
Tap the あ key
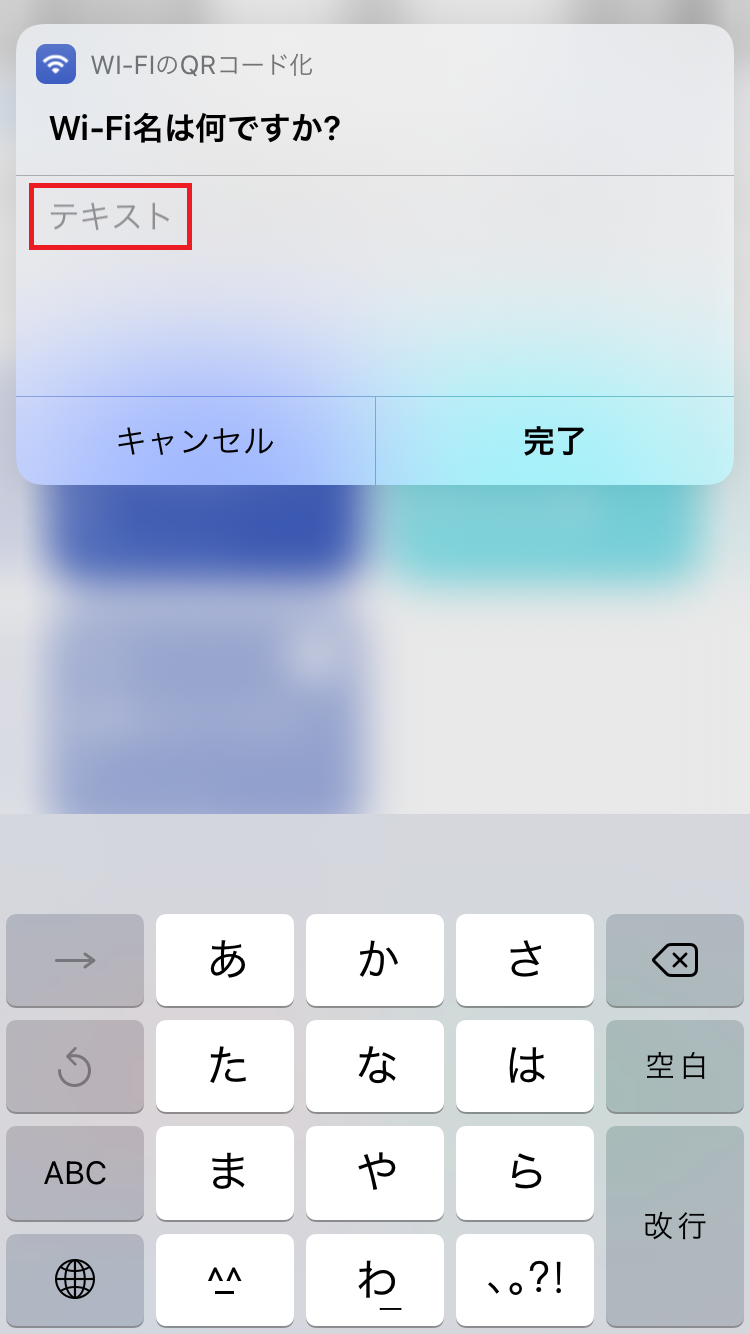[x=226, y=960]
